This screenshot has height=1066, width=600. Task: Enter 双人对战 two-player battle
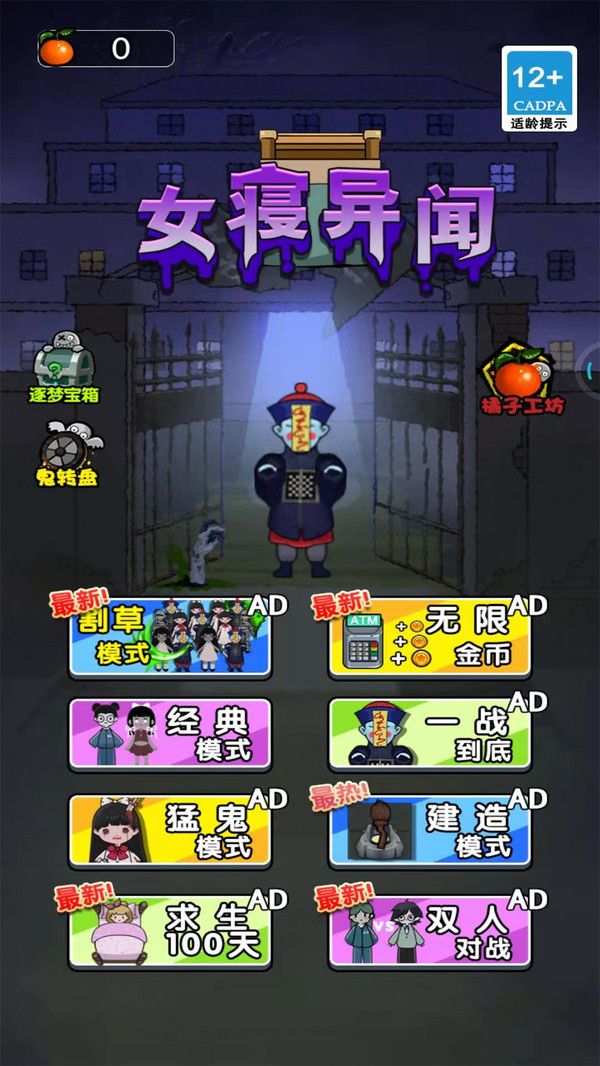(430, 930)
